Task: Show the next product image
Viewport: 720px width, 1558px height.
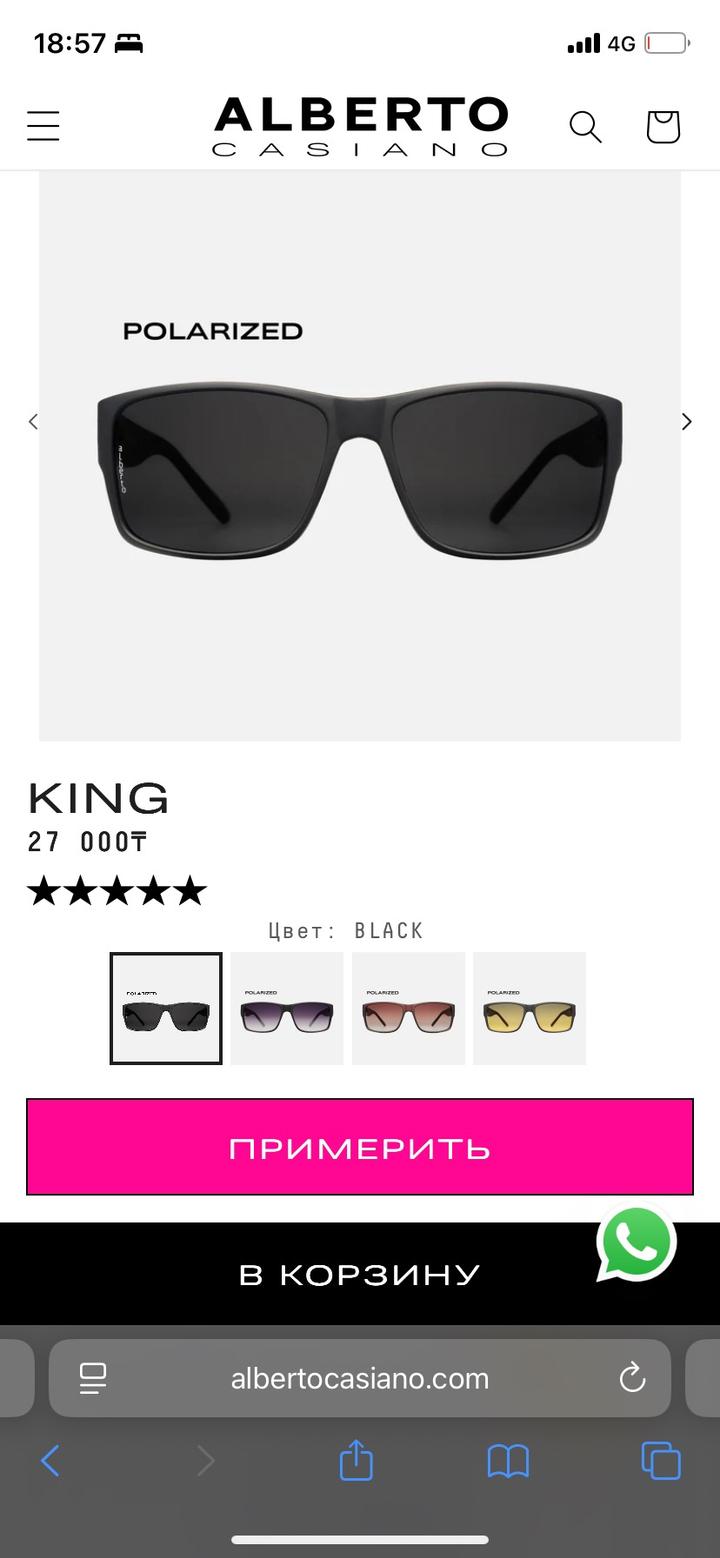Action: 686,422
